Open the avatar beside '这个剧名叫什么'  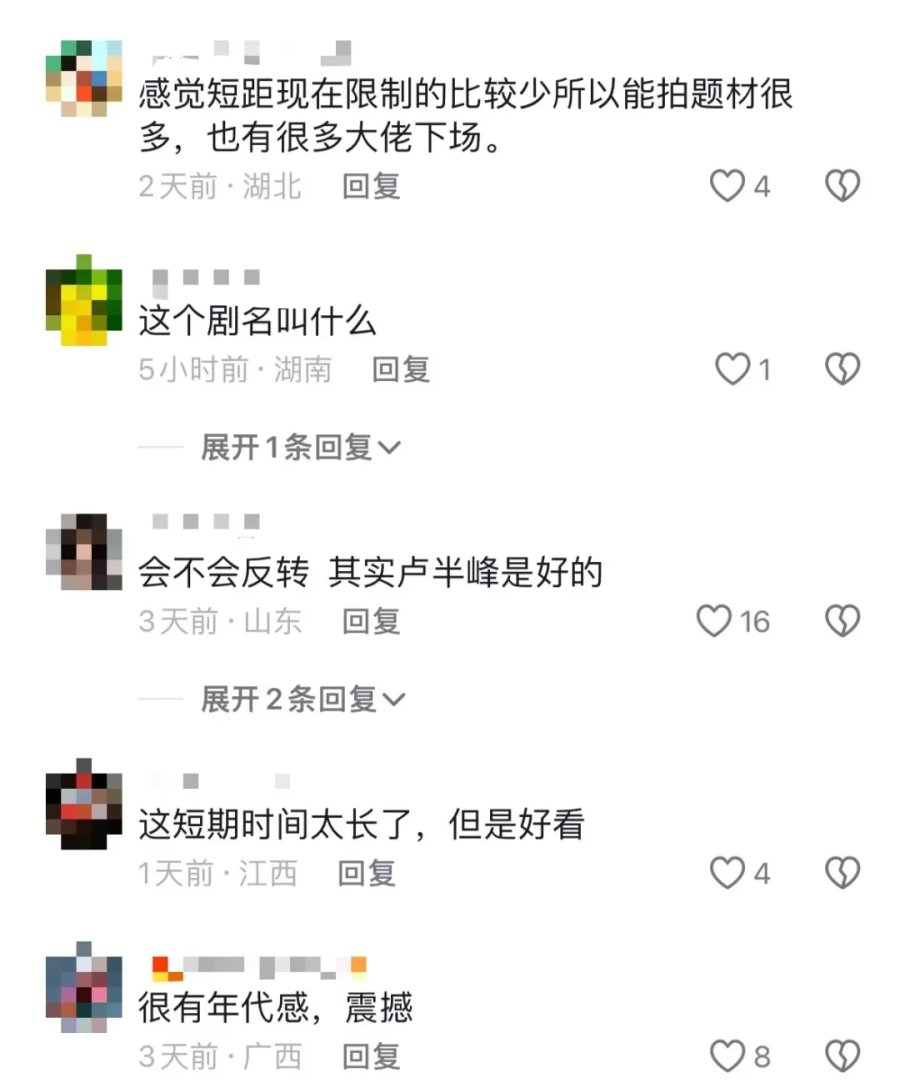pyautogui.click(x=84, y=300)
